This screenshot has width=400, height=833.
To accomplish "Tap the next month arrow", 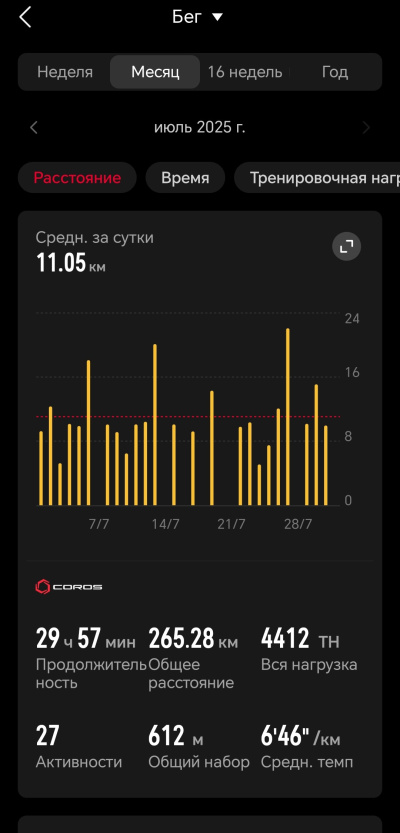I will [x=366, y=128].
